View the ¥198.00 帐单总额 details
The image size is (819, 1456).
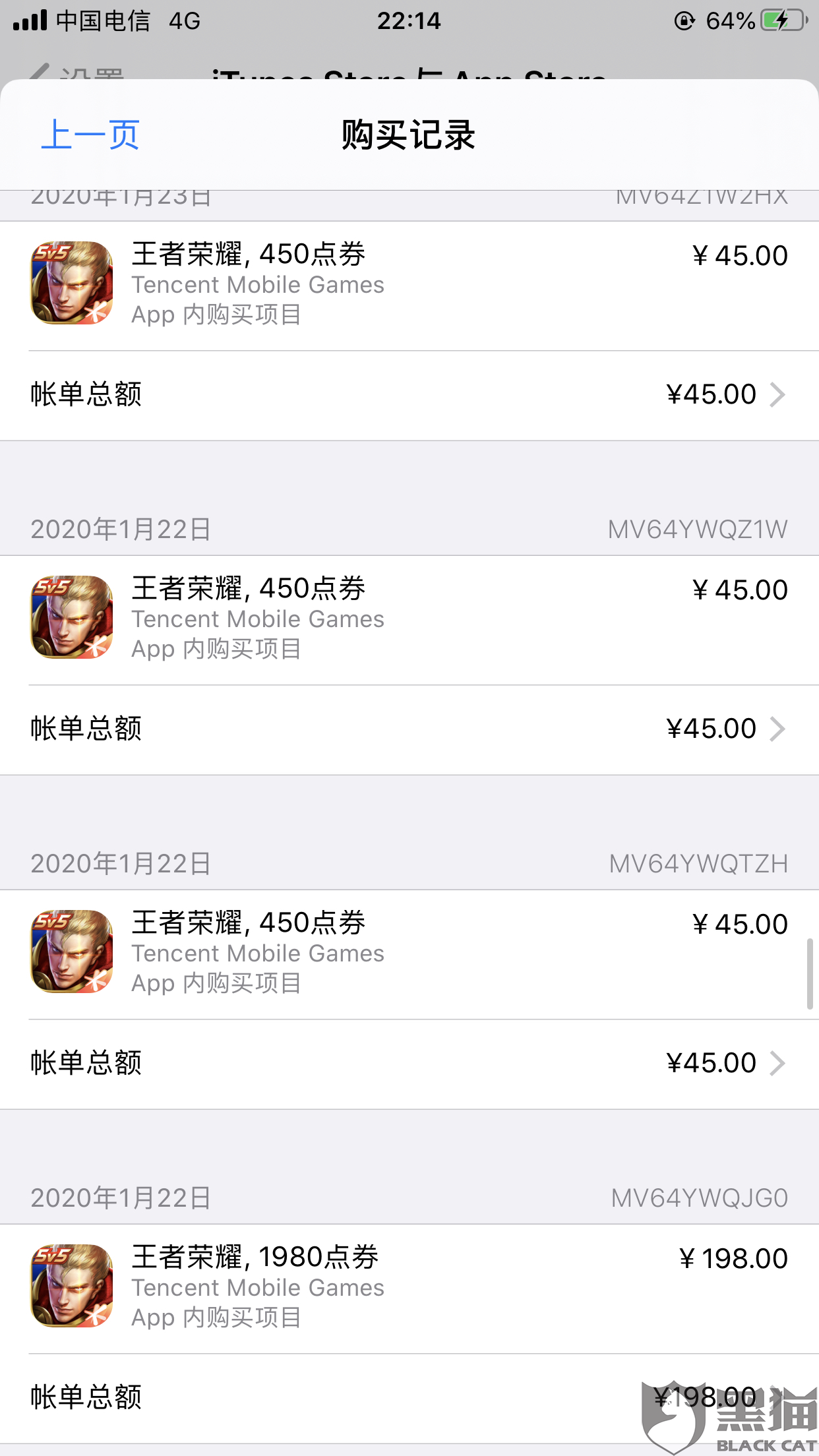(409, 1397)
